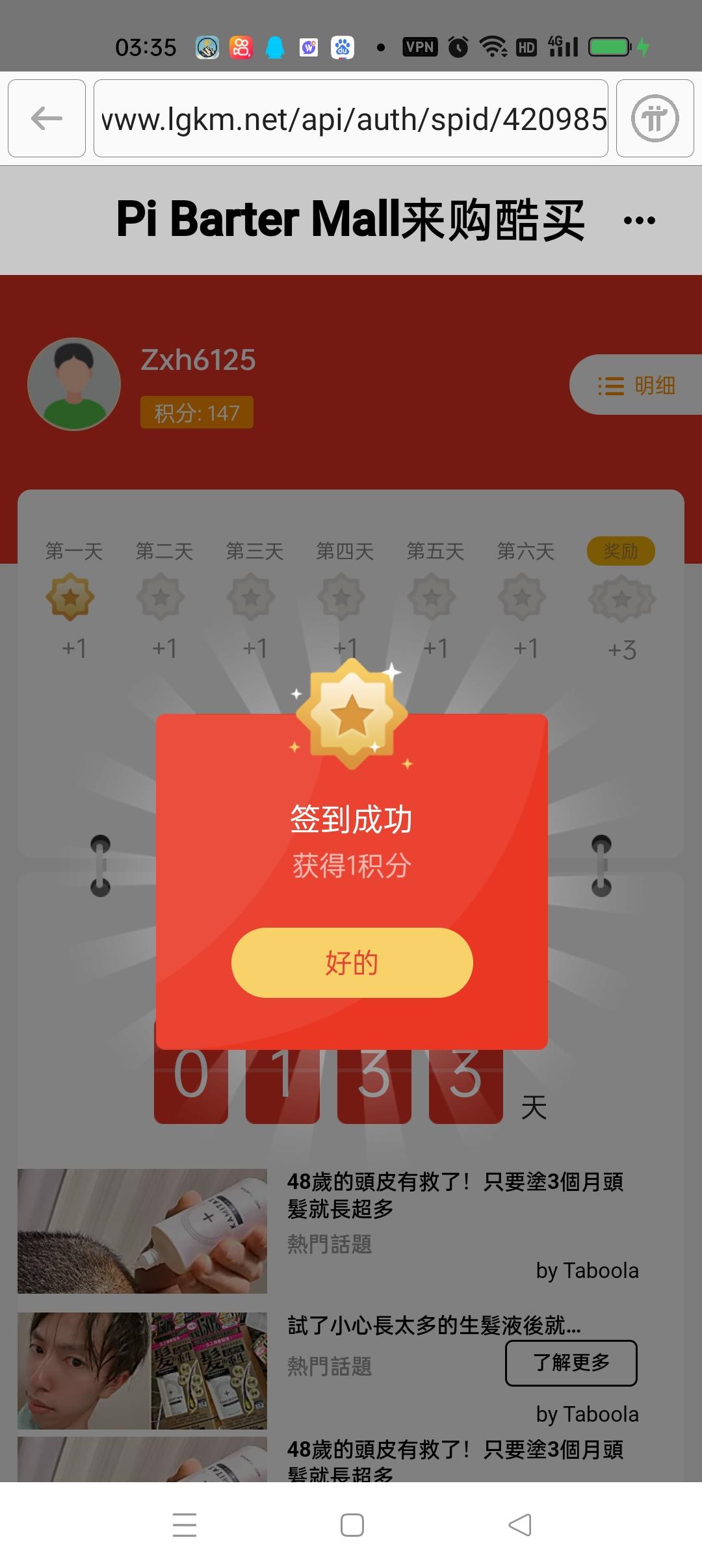
Task: Edit the lgkm.net URL address bar
Action: (351, 118)
